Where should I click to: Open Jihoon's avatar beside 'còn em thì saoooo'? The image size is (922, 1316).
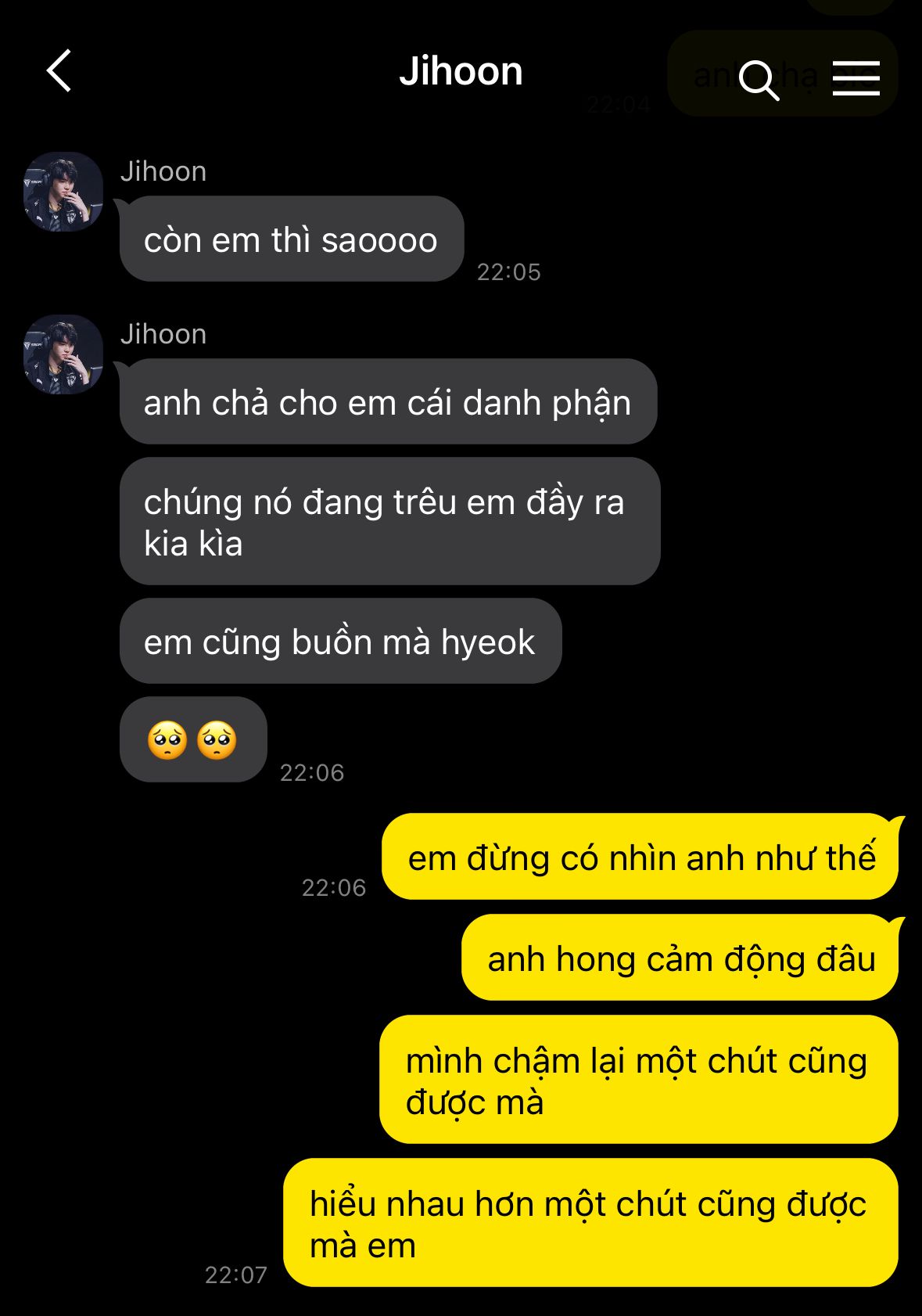pyautogui.click(x=63, y=192)
